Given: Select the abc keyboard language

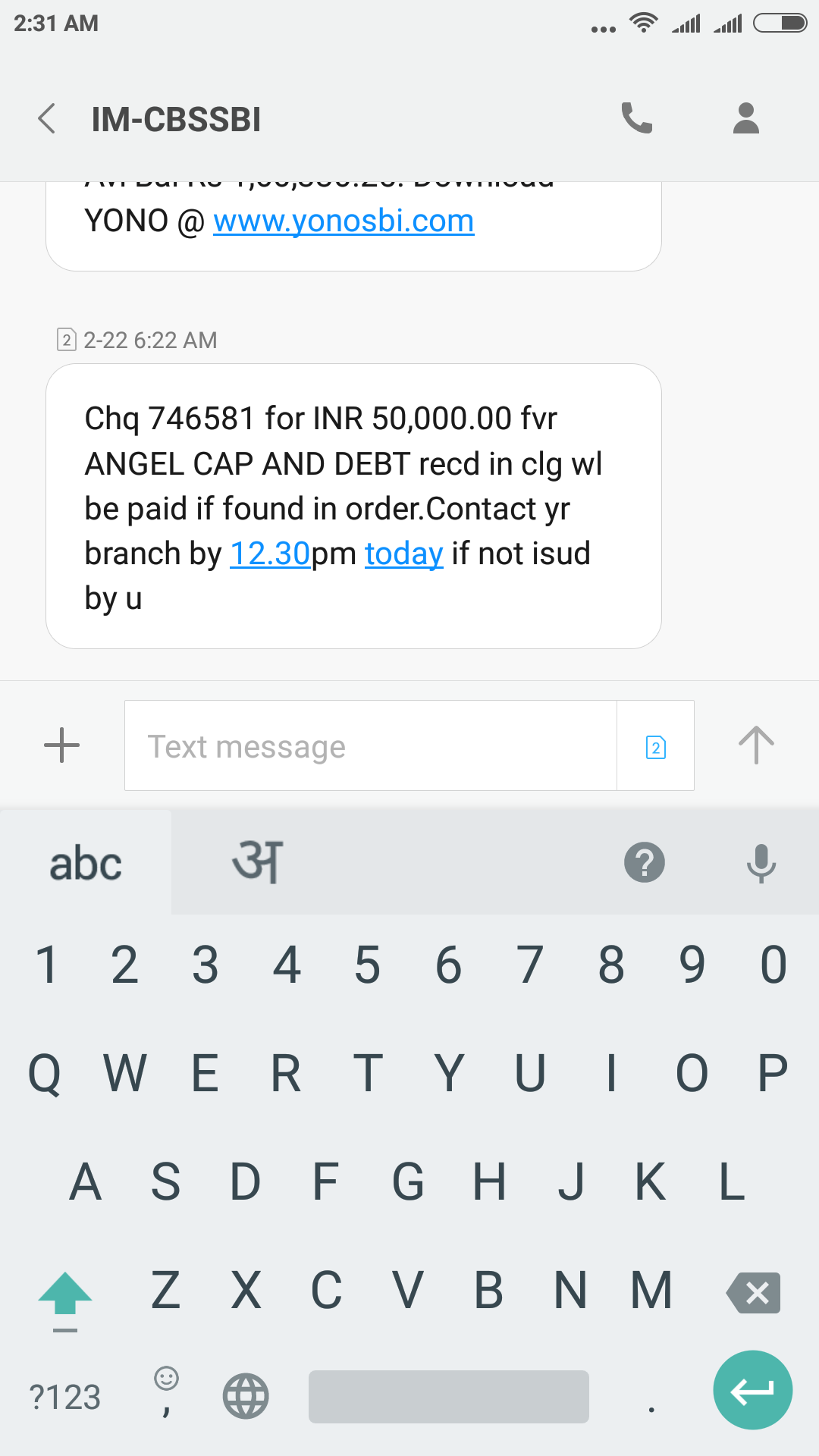Looking at the screenshot, I should coord(86,864).
